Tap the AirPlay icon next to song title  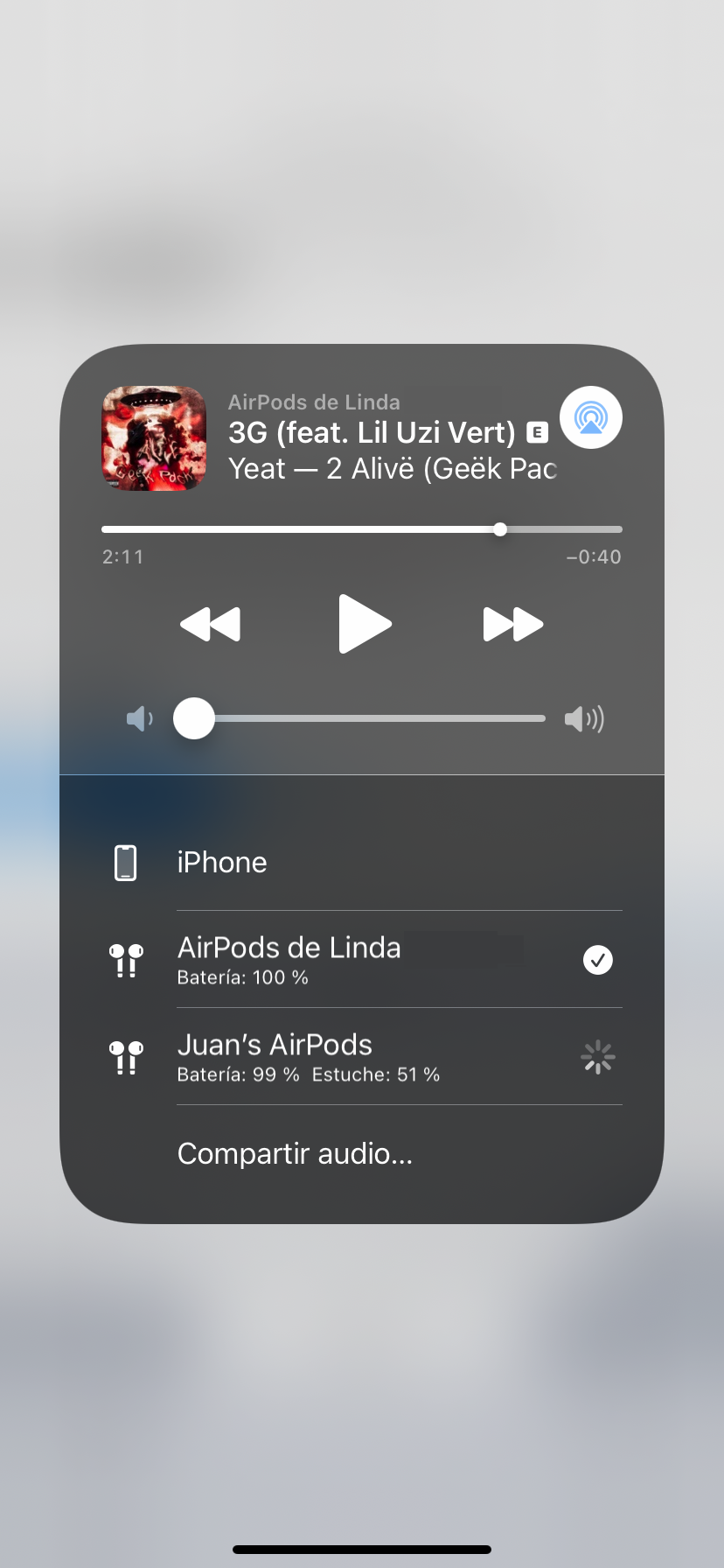591,417
